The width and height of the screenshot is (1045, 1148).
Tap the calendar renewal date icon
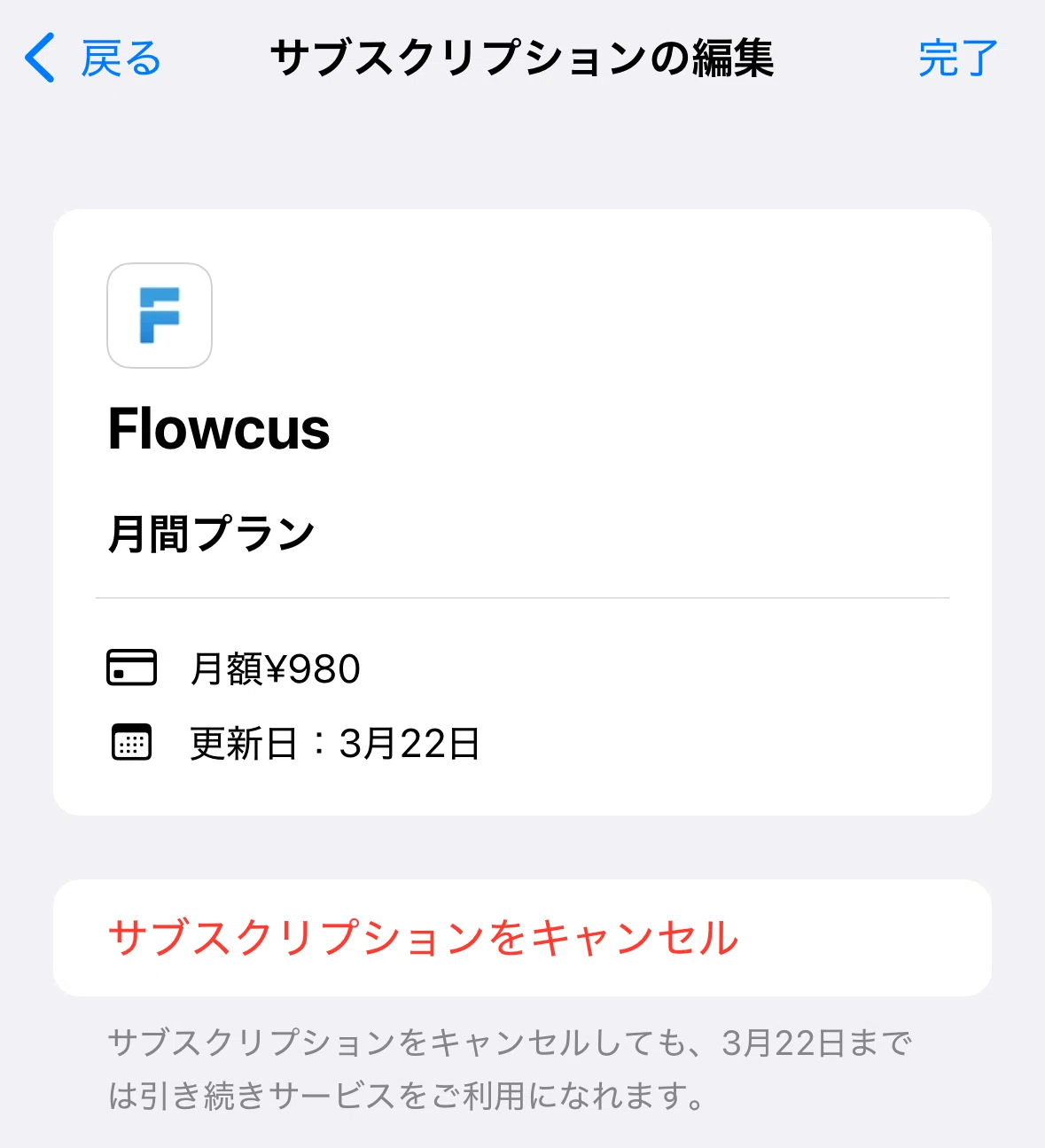pyautogui.click(x=132, y=744)
